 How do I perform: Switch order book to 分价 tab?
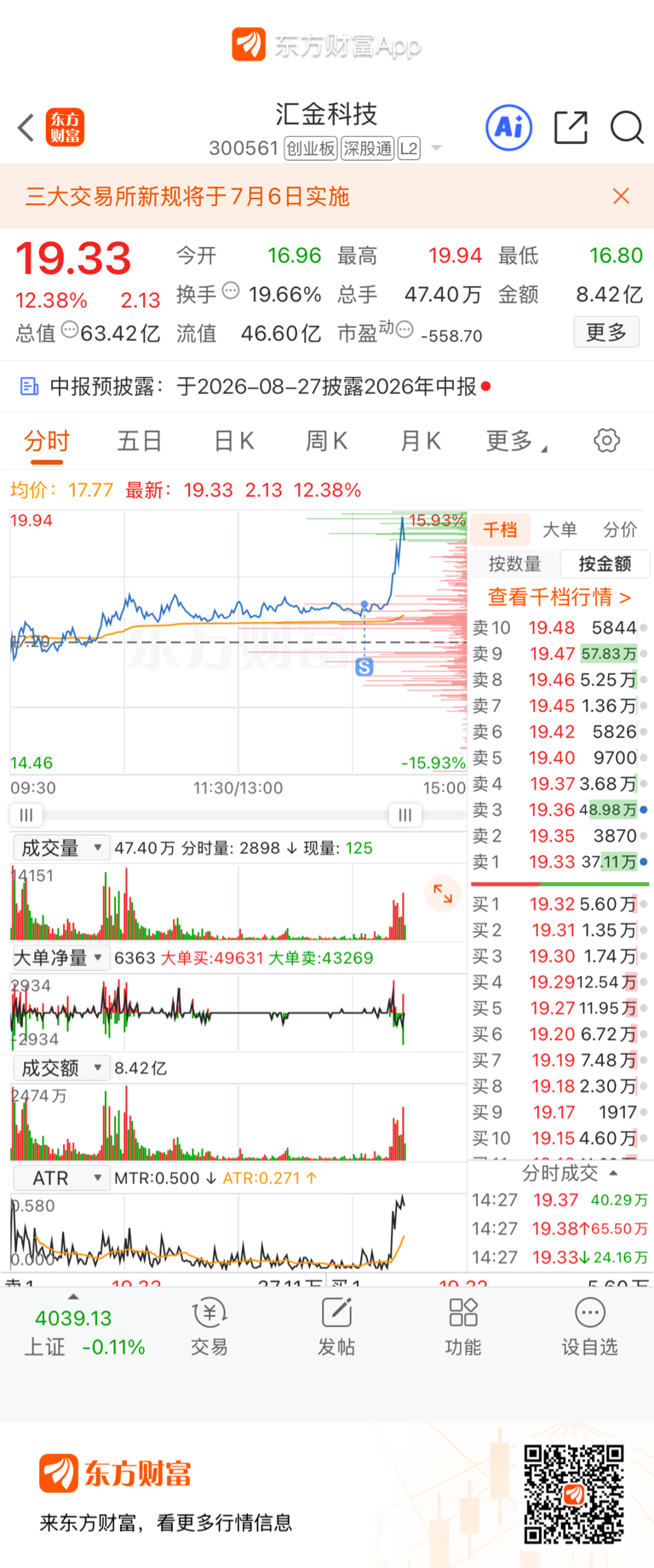pyautogui.click(x=620, y=529)
